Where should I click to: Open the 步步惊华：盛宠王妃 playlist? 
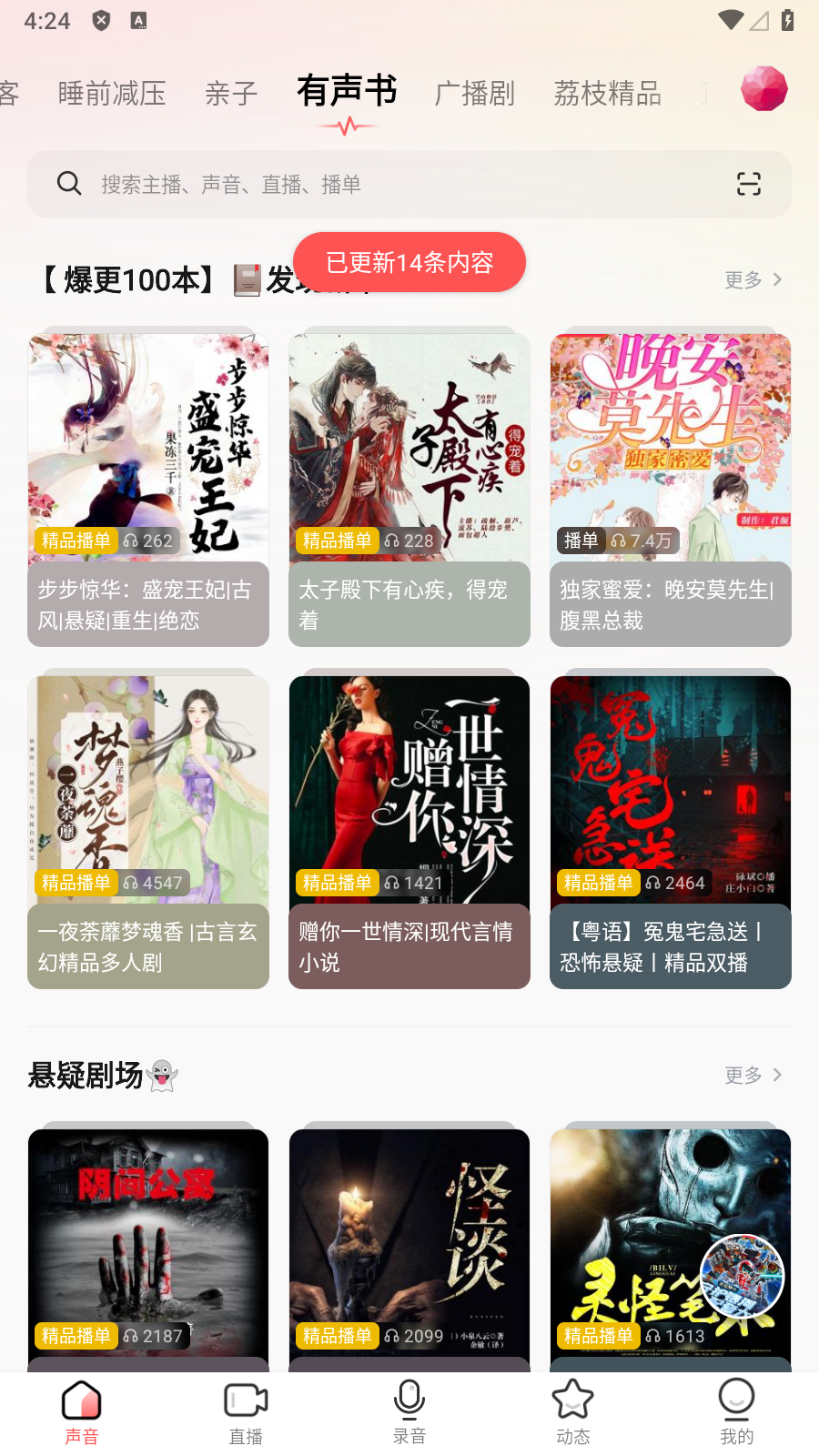[x=148, y=490]
